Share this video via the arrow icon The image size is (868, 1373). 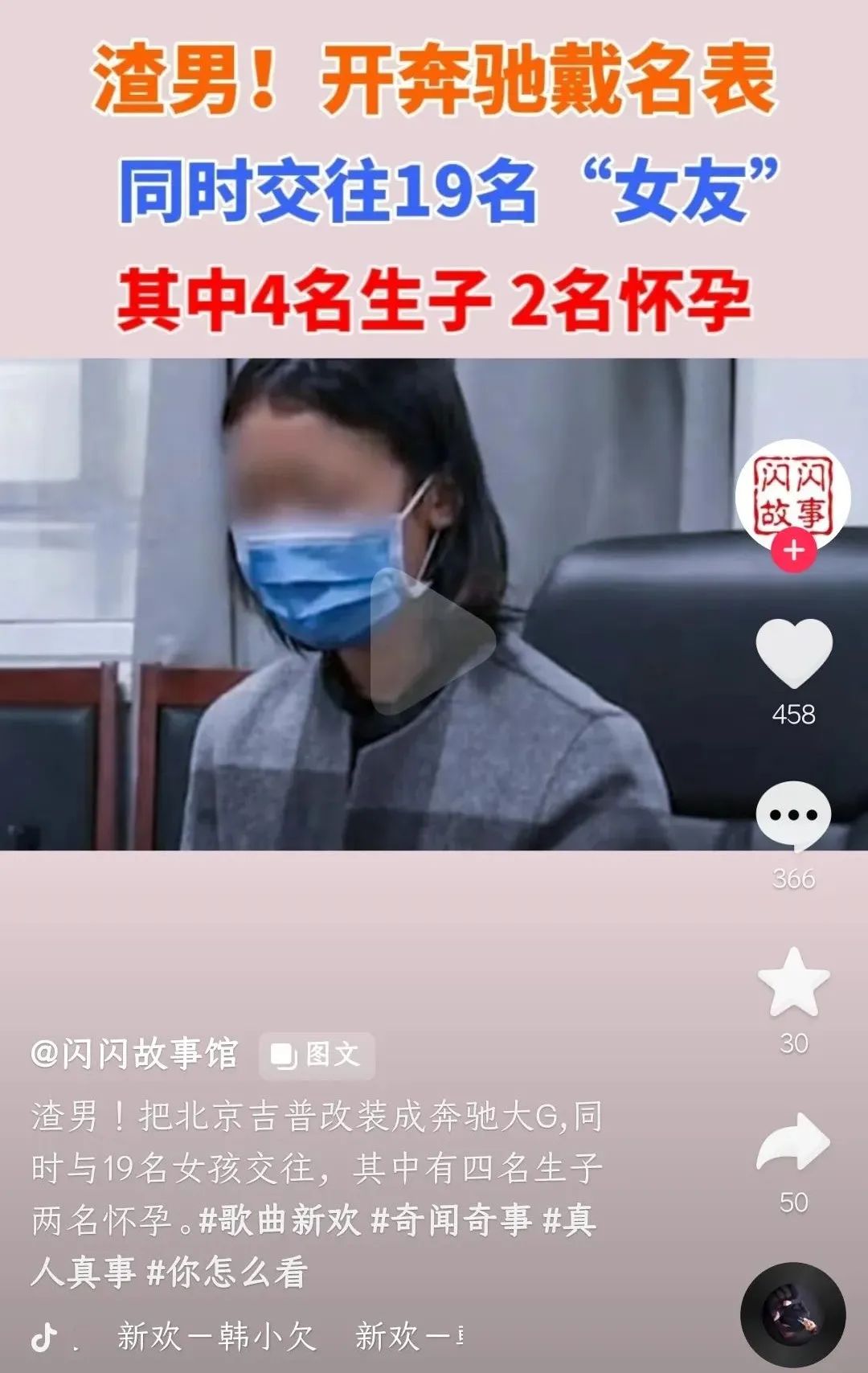pos(793,1143)
